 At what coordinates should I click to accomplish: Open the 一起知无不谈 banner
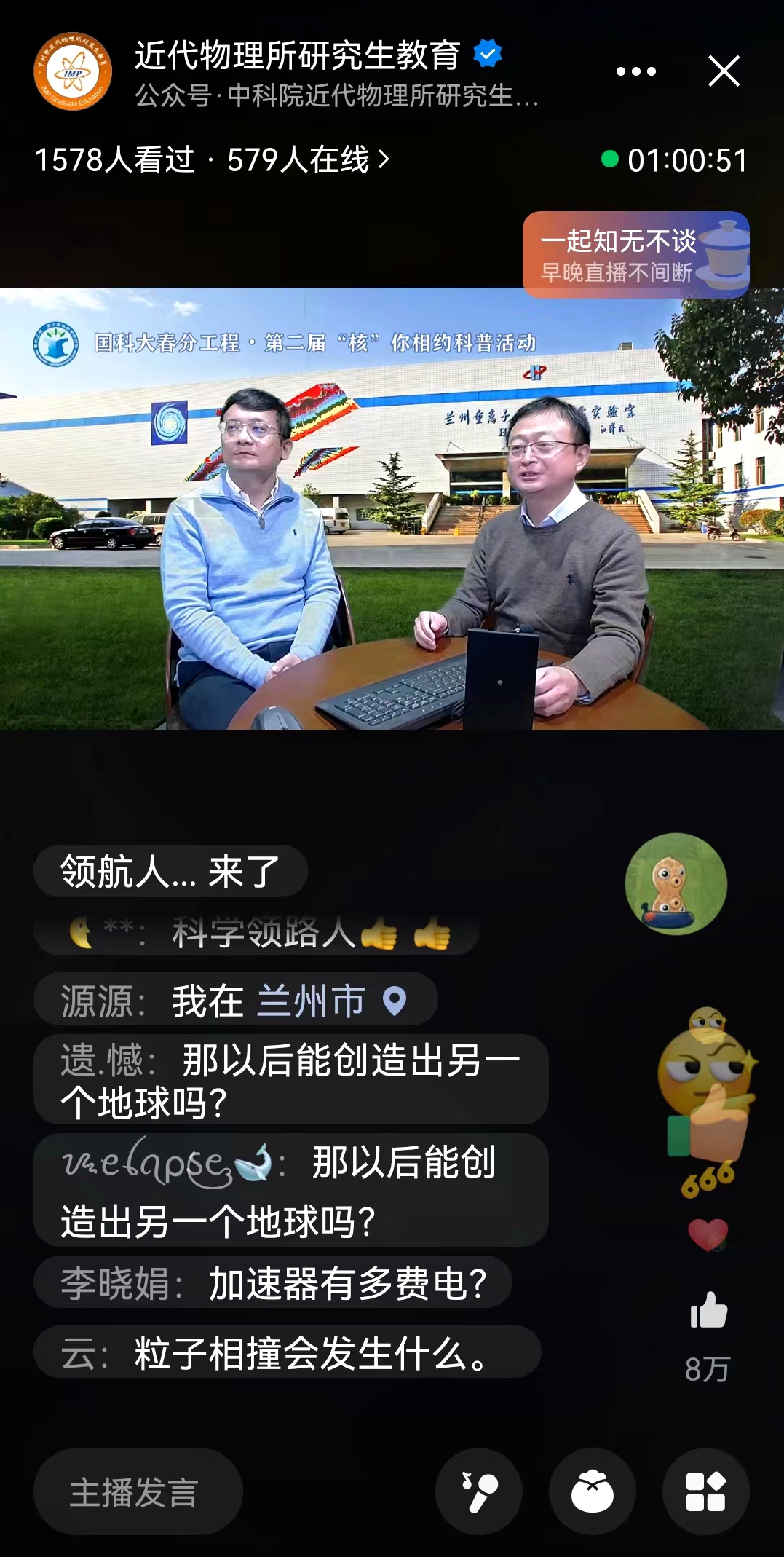click(635, 255)
